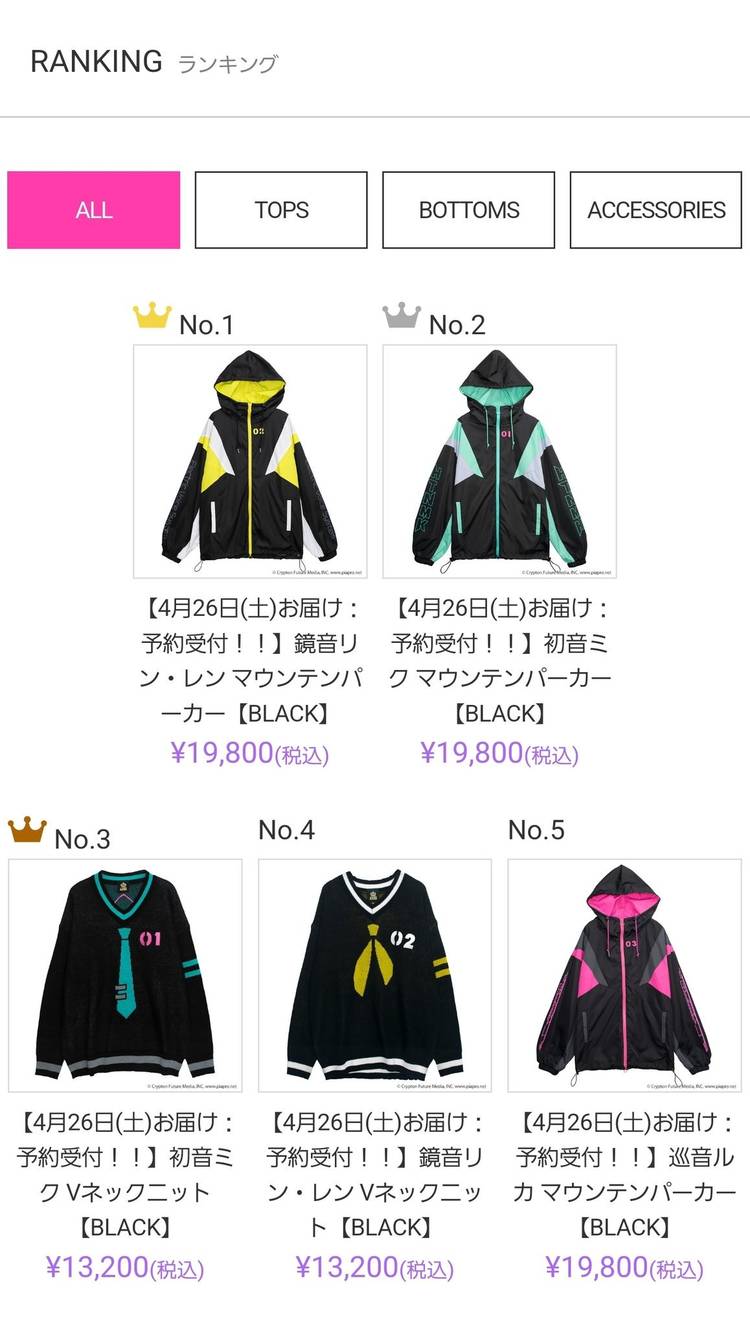Select the ALL ranking filter

(x=94, y=210)
